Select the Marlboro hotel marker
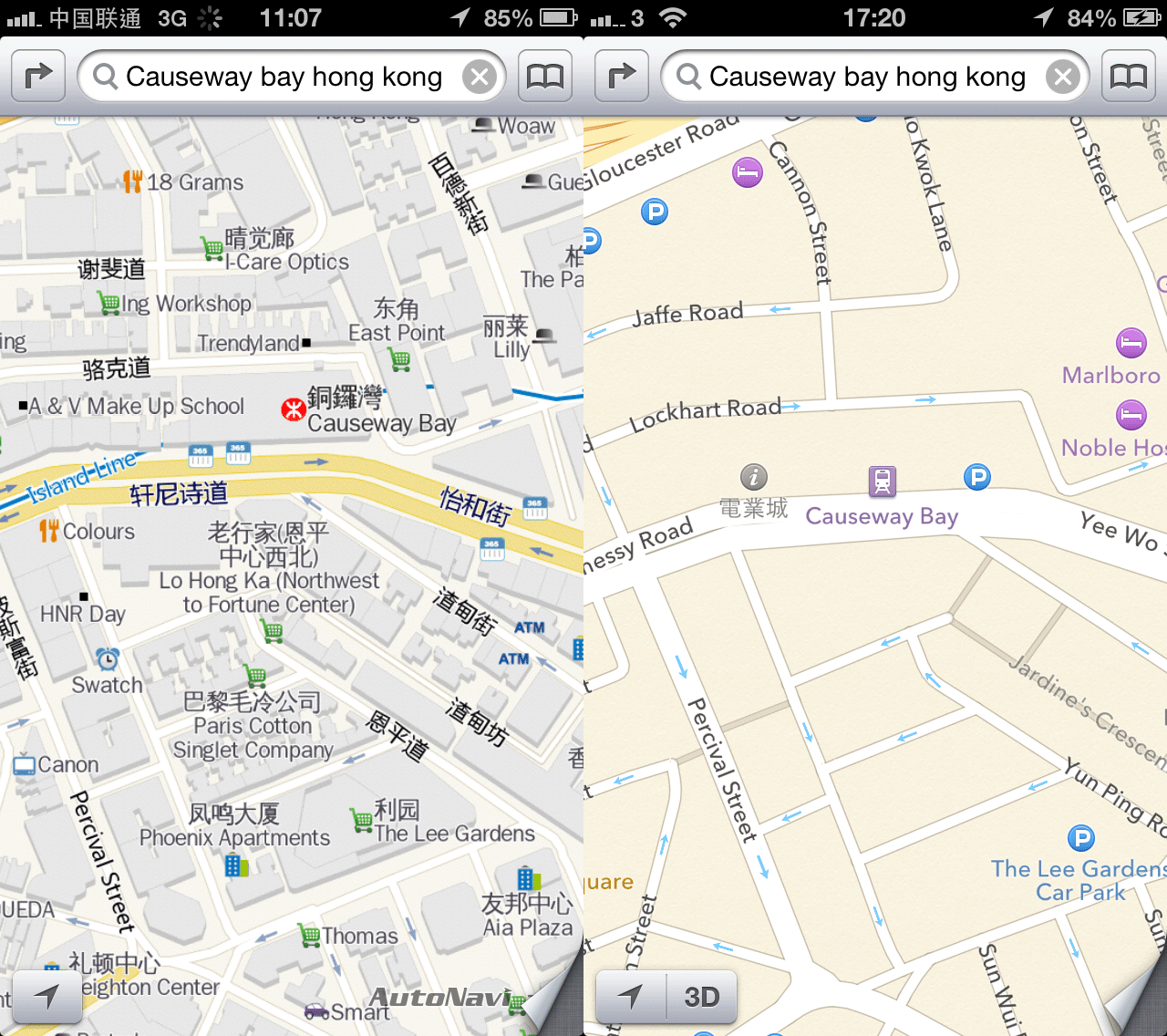The image size is (1167, 1036). [x=1131, y=344]
